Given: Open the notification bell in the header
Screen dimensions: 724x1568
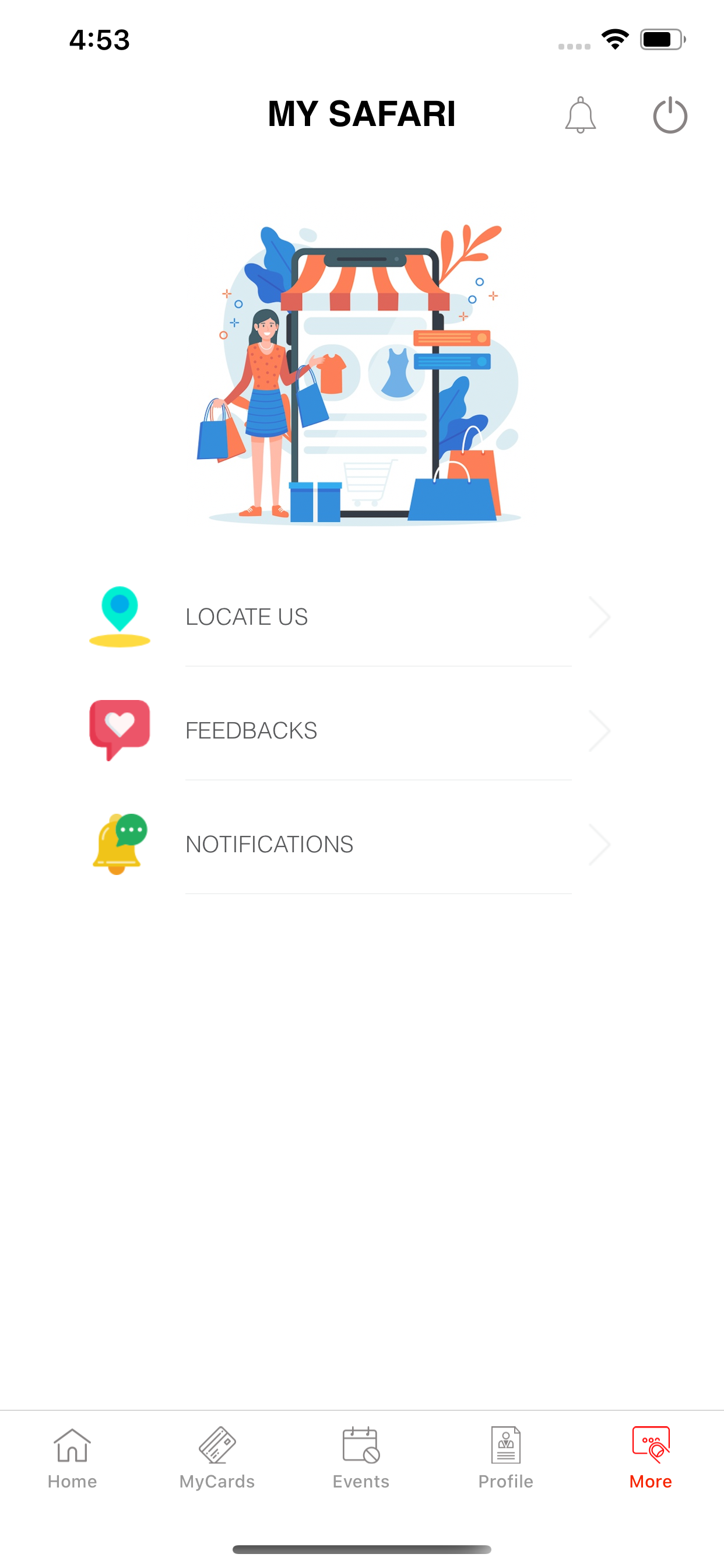Looking at the screenshot, I should coord(581,115).
